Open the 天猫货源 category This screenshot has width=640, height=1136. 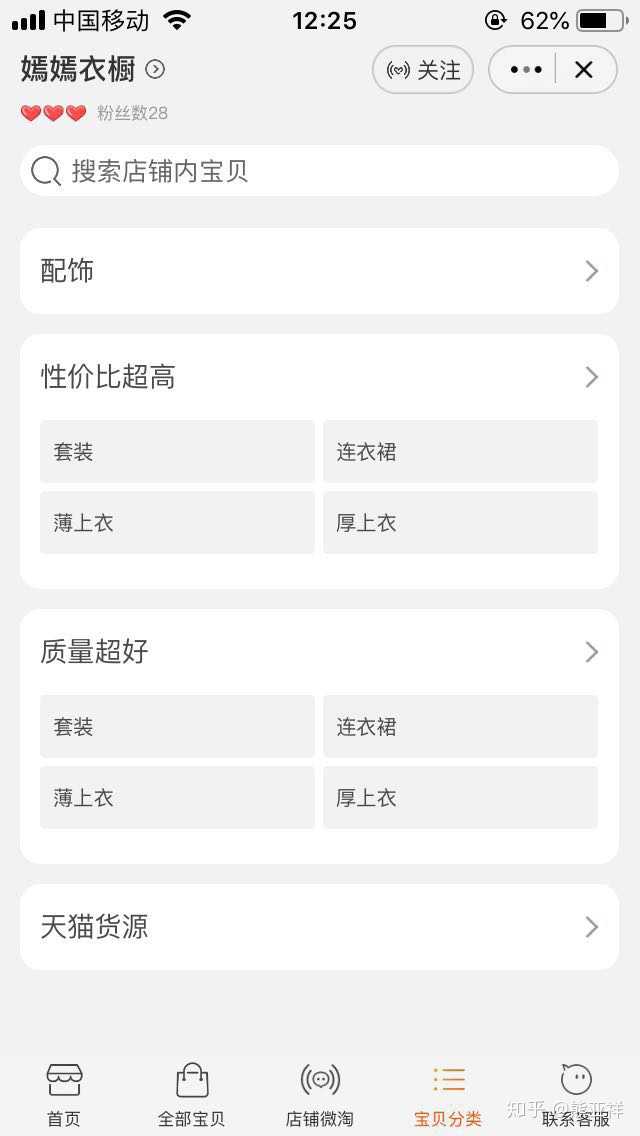(319, 927)
